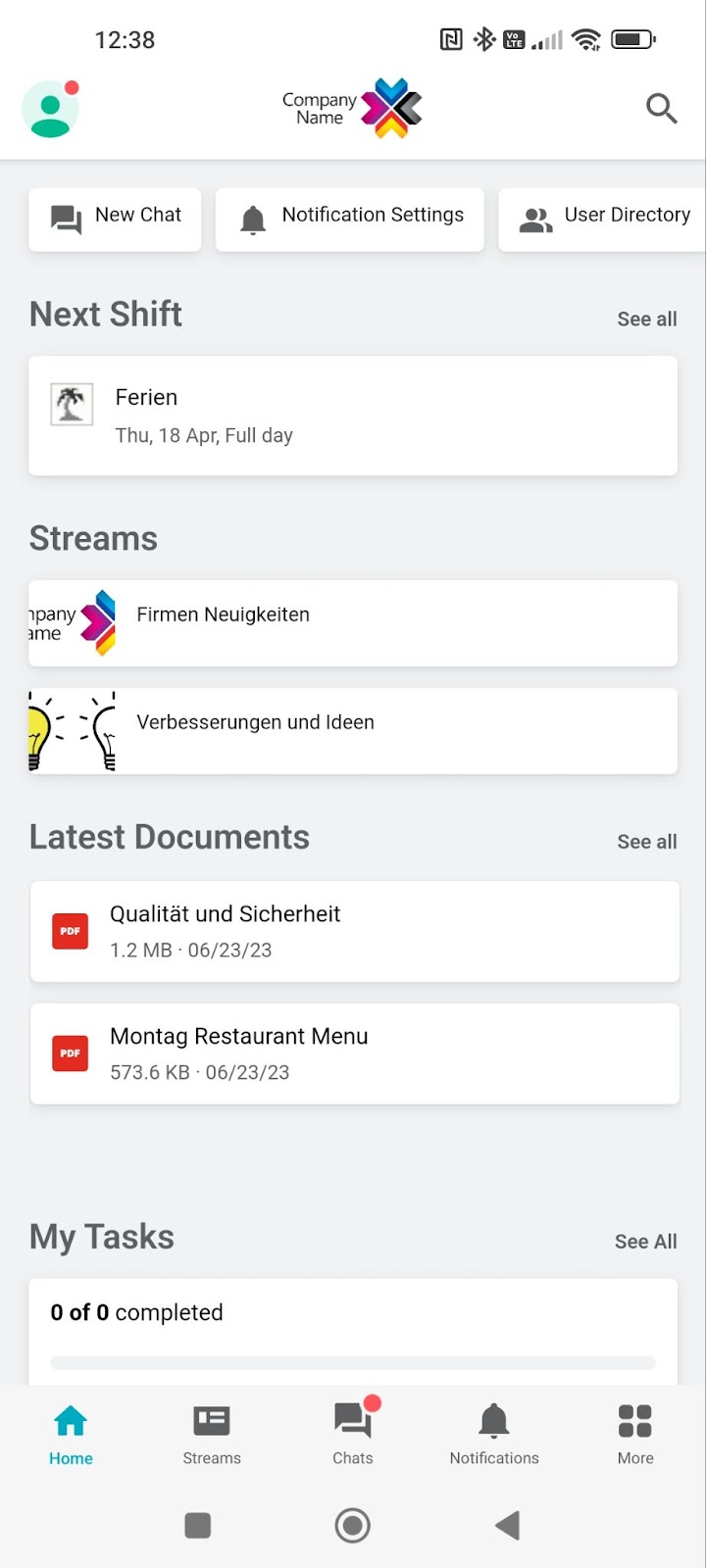Open the User Directory
Viewport: 706px width, 1568px height.
tap(604, 220)
